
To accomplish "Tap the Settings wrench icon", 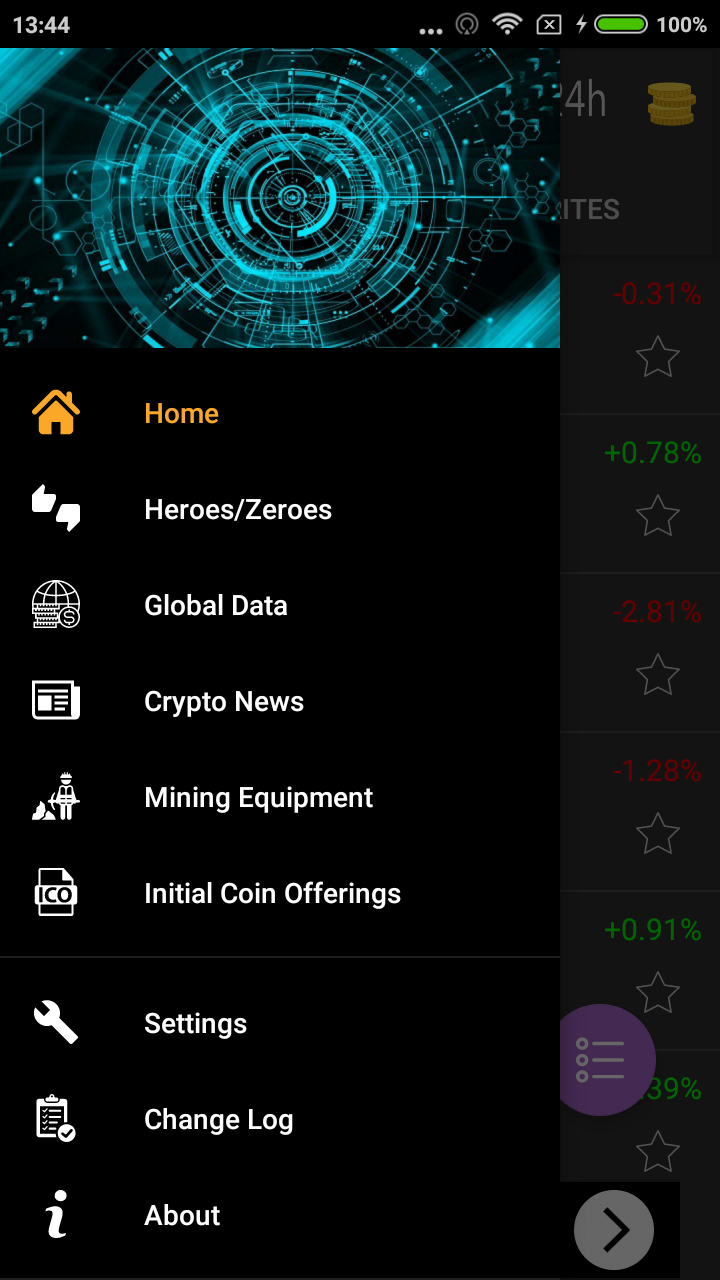I will tap(57, 1023).
